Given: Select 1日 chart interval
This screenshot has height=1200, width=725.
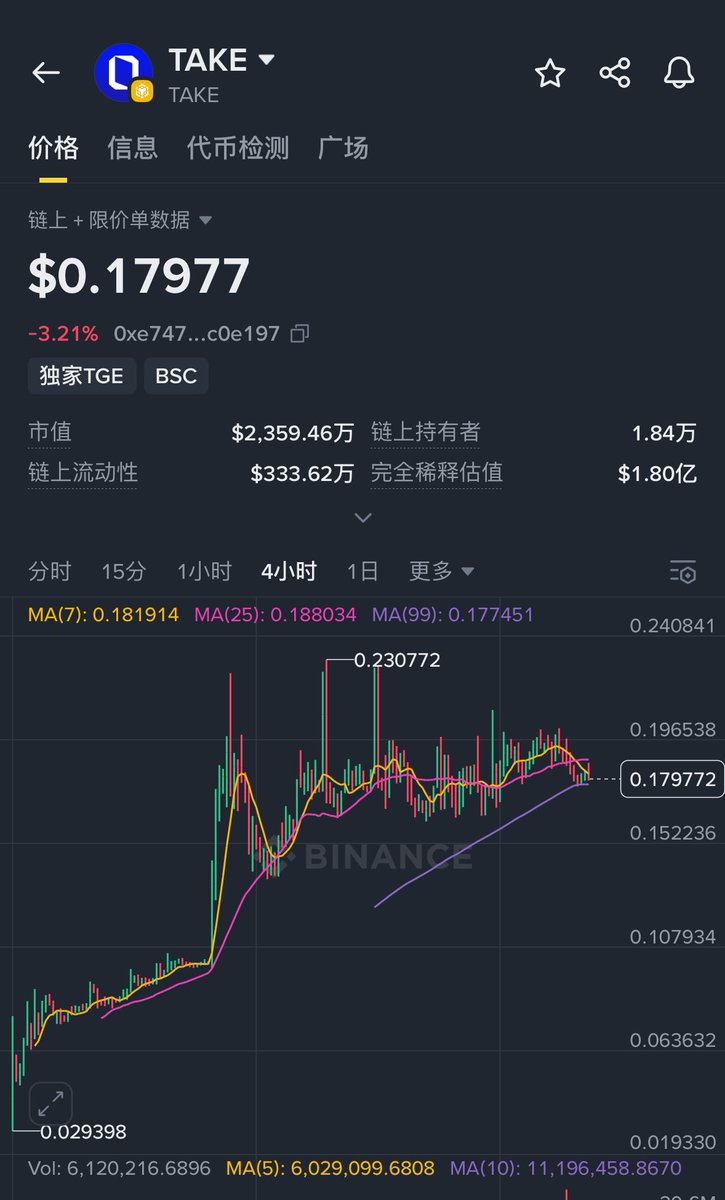Looking at the screenshot, I should pyautogui.click(x=362, y=572).
